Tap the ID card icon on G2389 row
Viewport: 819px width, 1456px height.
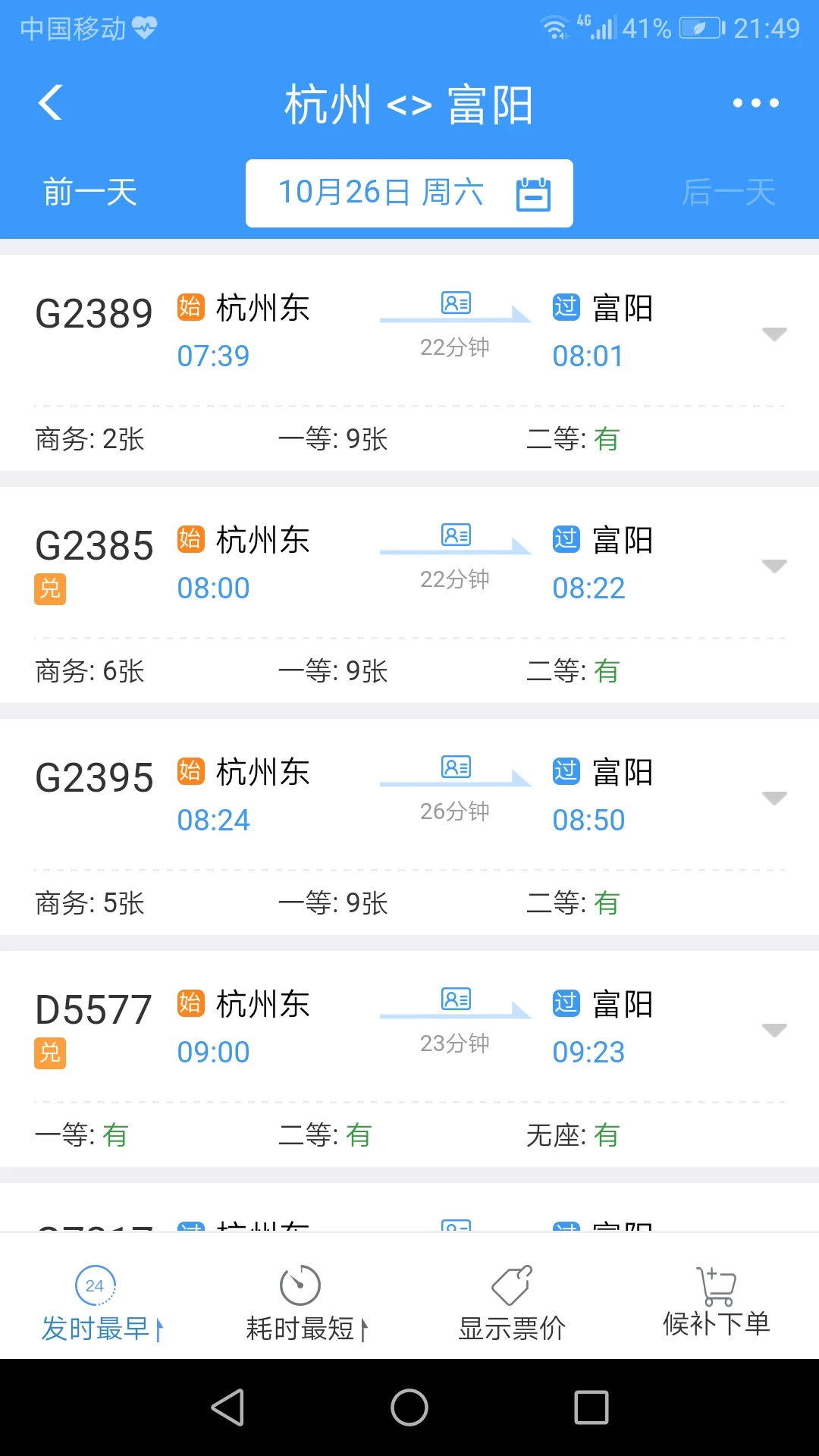(455, 303)
